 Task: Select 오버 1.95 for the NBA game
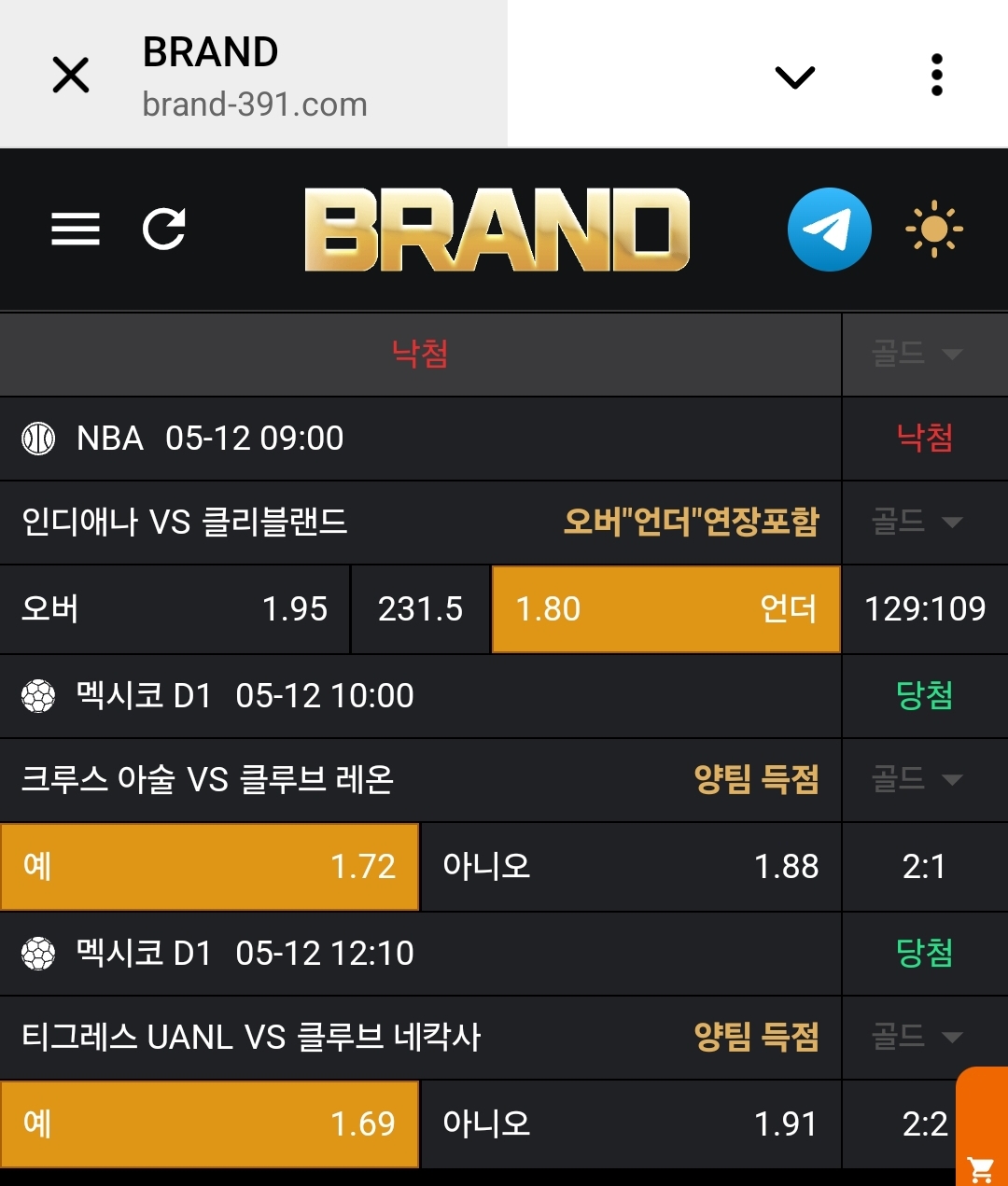point(175,609)
